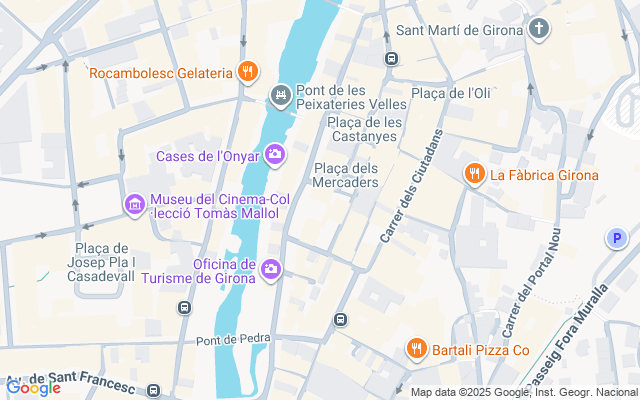Select the parking marker on the map
This screenshot has width=640, height=400.
point(617,238)
